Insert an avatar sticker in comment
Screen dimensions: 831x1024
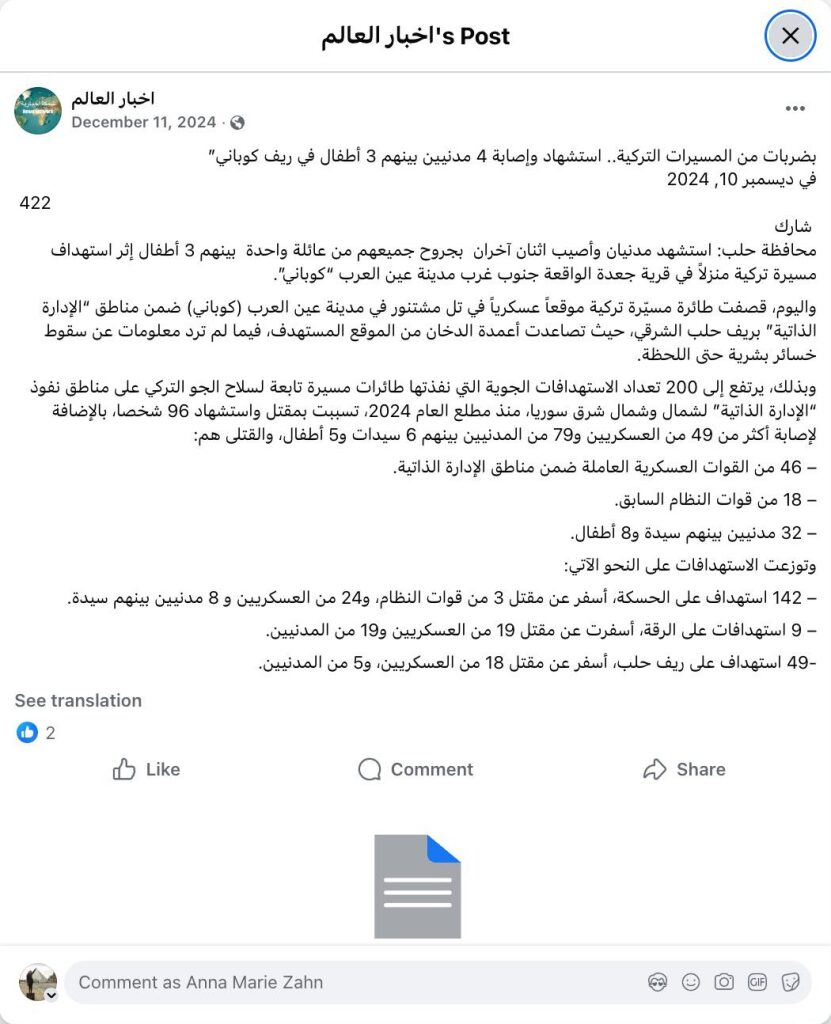657,982
